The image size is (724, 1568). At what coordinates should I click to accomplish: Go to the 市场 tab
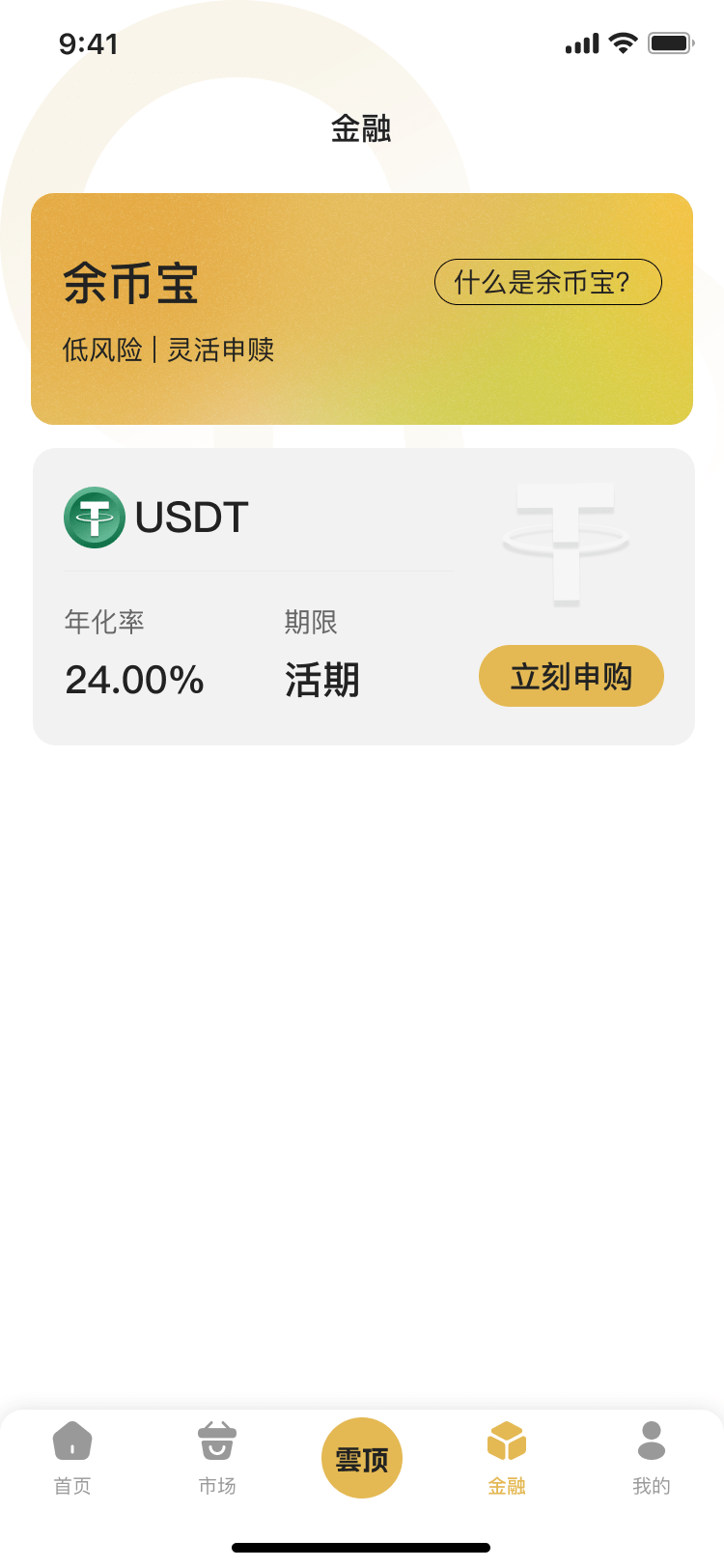click(217, 1458)
